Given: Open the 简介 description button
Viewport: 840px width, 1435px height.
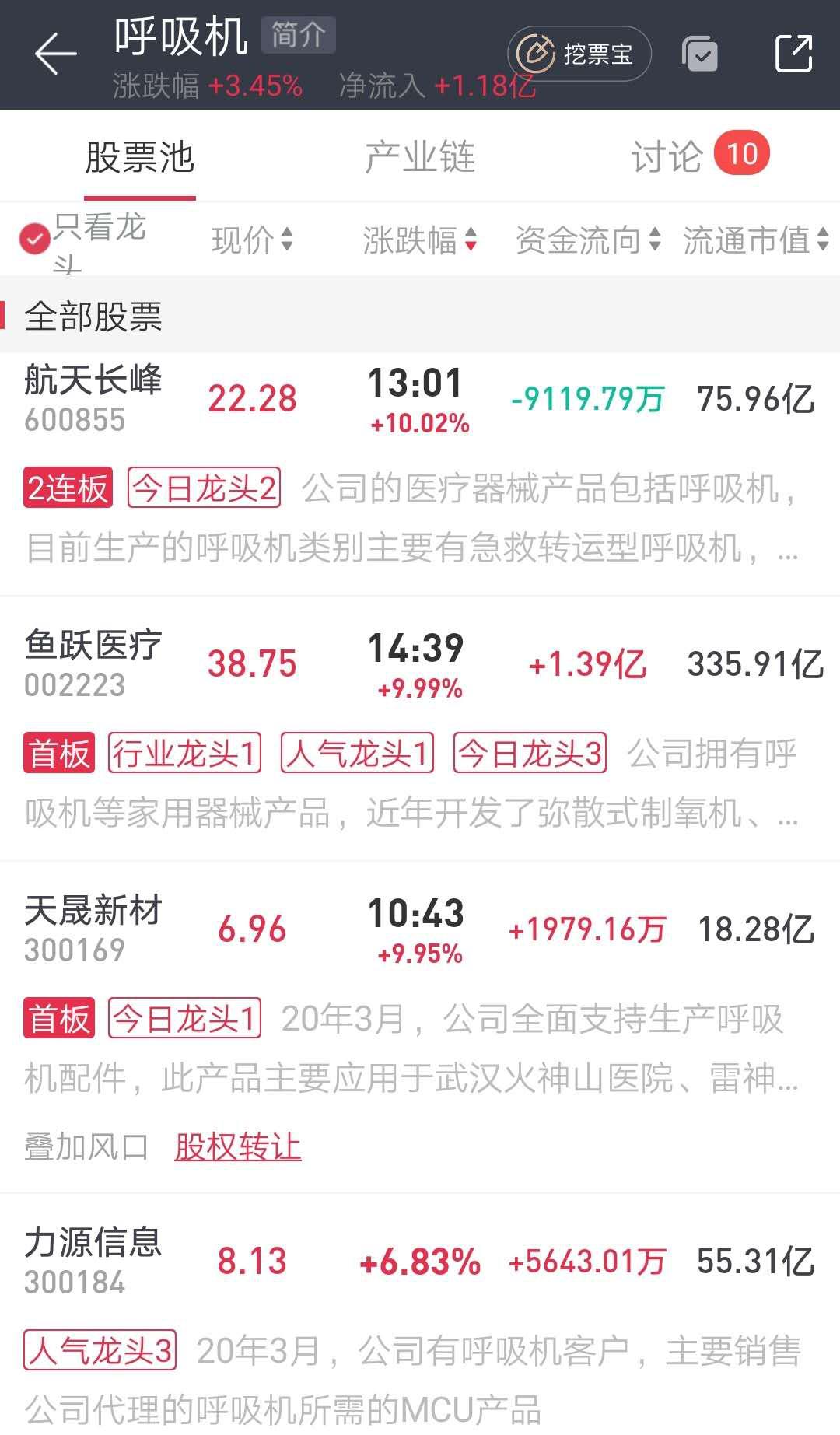Looking at the screenshot, I should tap(299, 35).
